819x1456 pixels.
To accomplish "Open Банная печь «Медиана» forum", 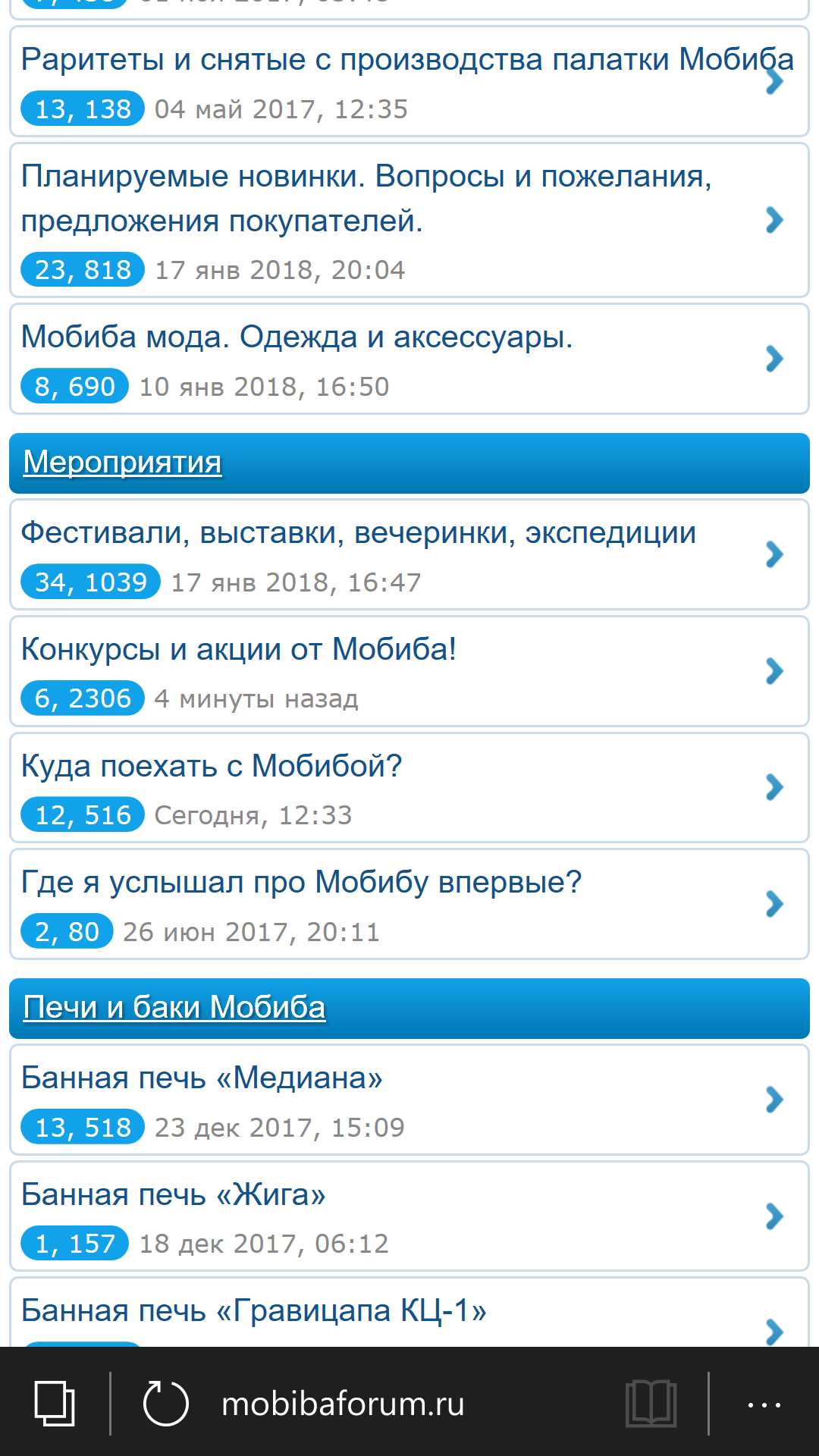I will 202,1078.
